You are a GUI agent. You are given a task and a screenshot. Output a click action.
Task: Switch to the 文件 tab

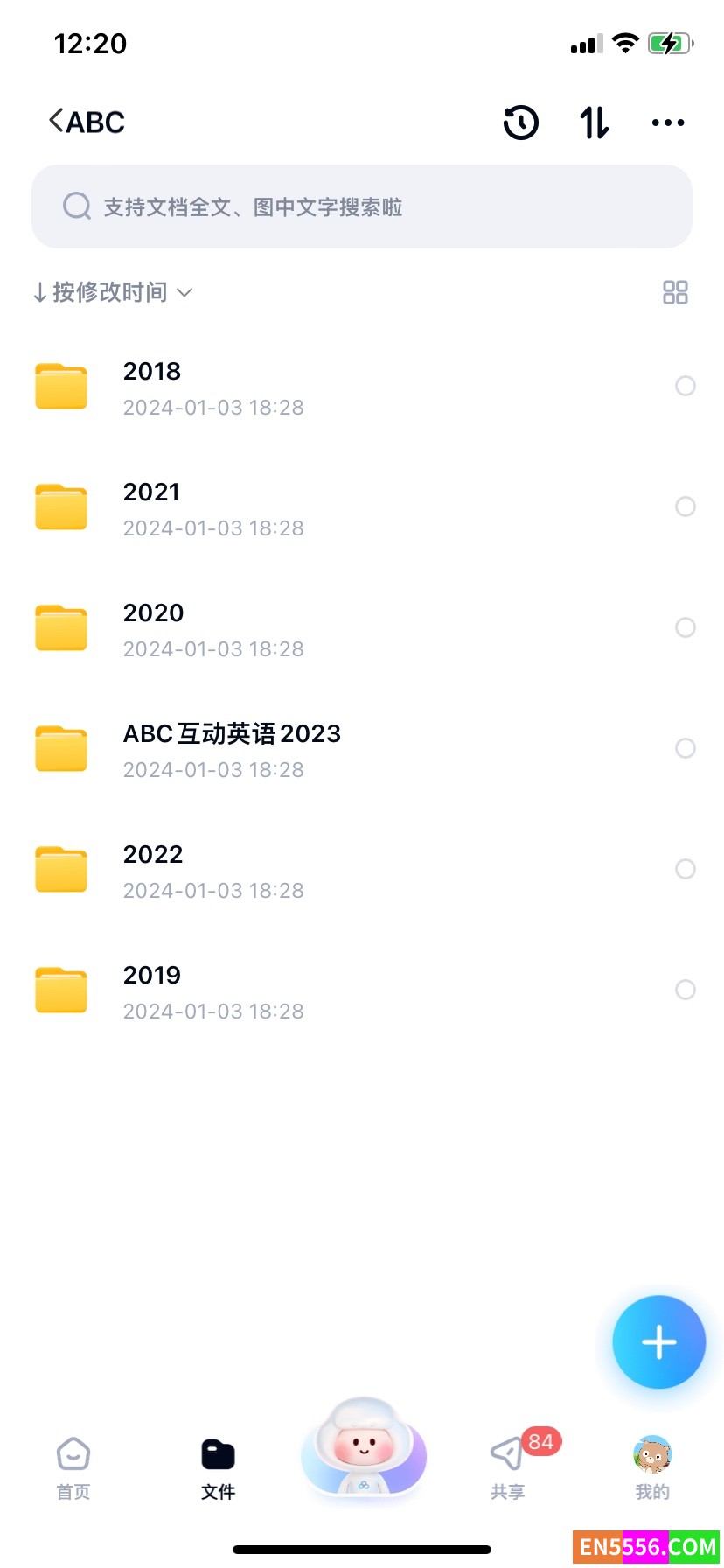point(218,1466)
